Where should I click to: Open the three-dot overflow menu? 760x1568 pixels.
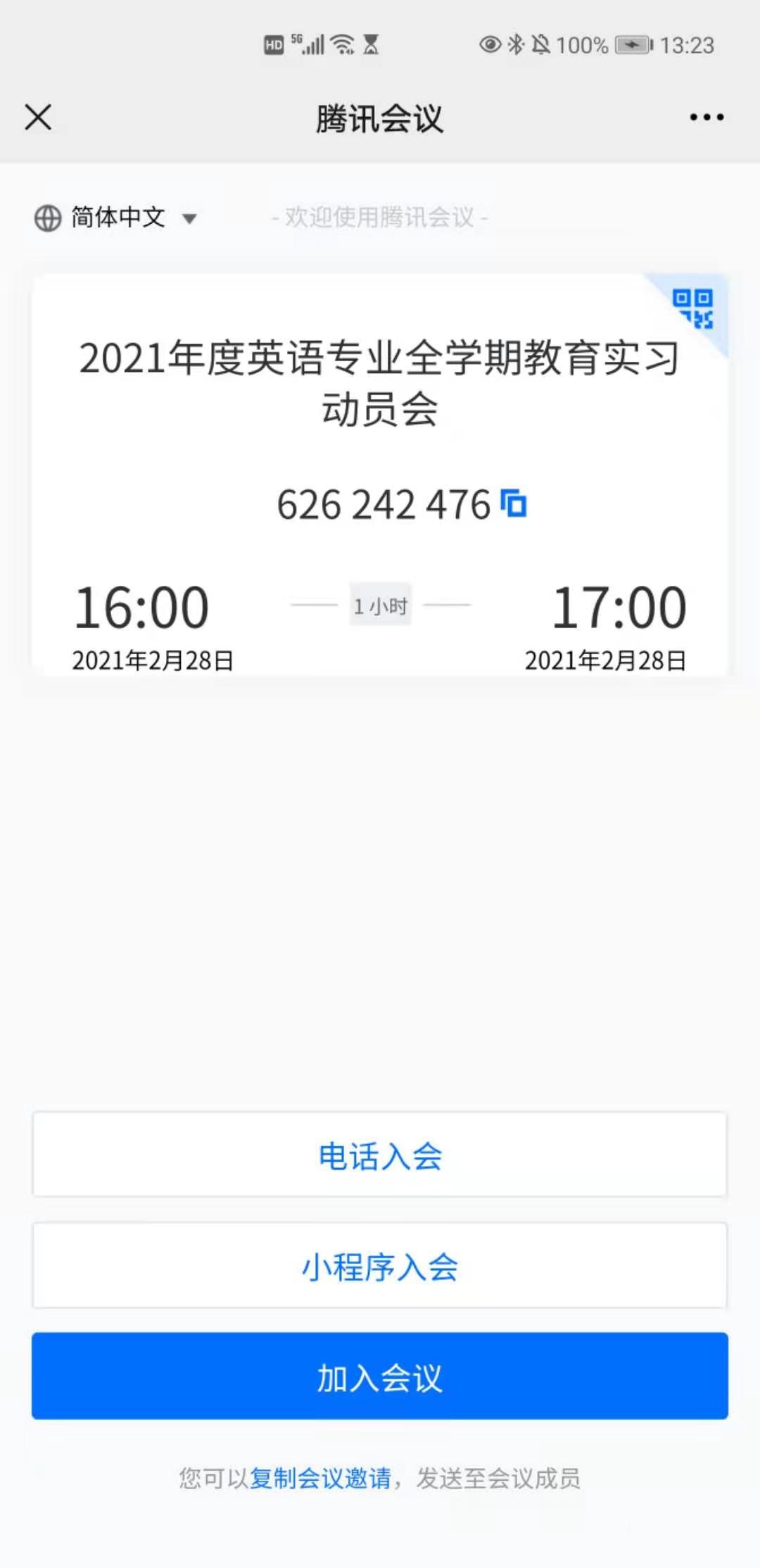[x=707, y=118]
